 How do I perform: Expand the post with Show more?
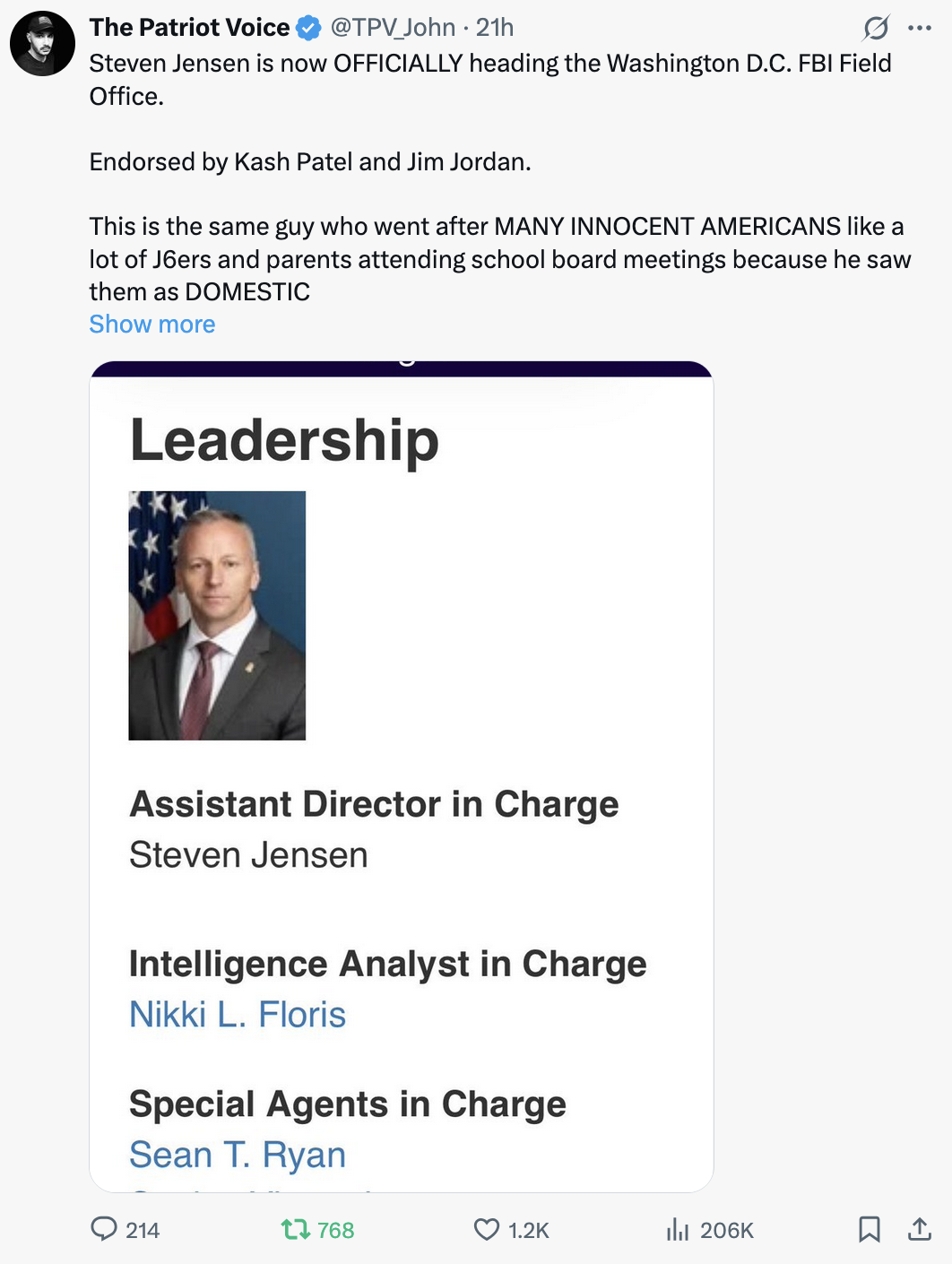(152, 325)
